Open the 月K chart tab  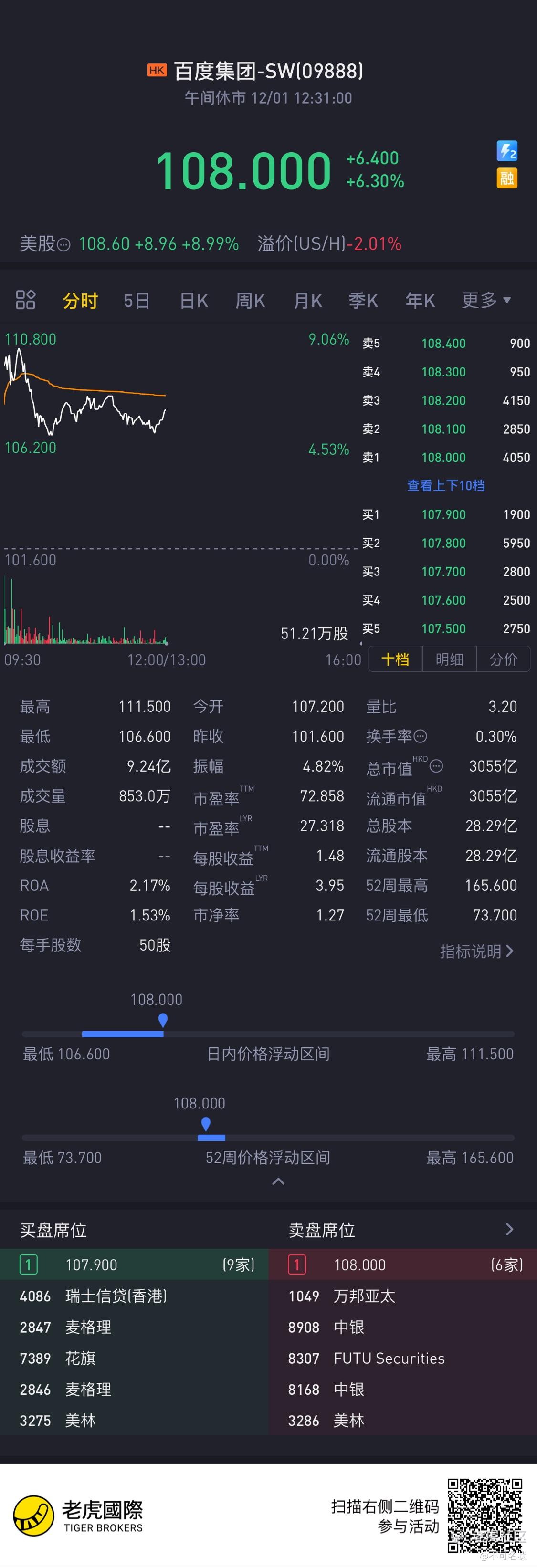point(307,301)
